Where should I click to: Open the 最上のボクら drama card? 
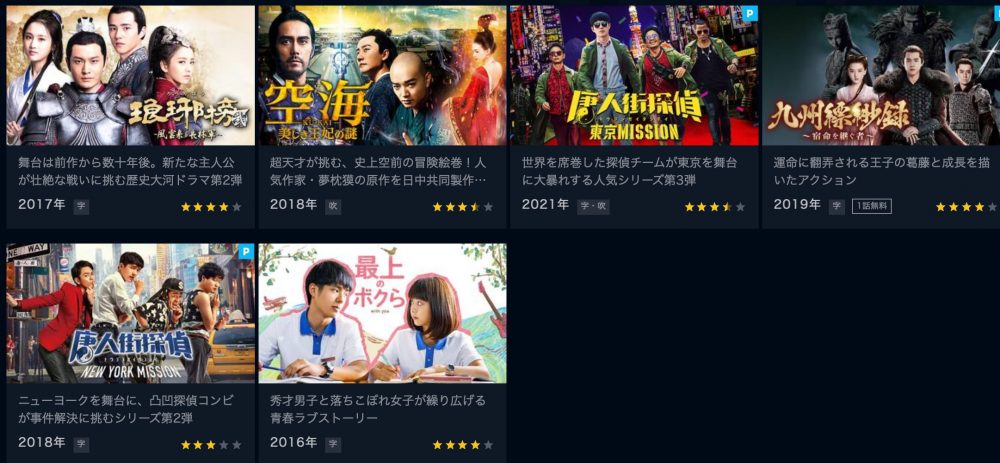pos(382,313)
